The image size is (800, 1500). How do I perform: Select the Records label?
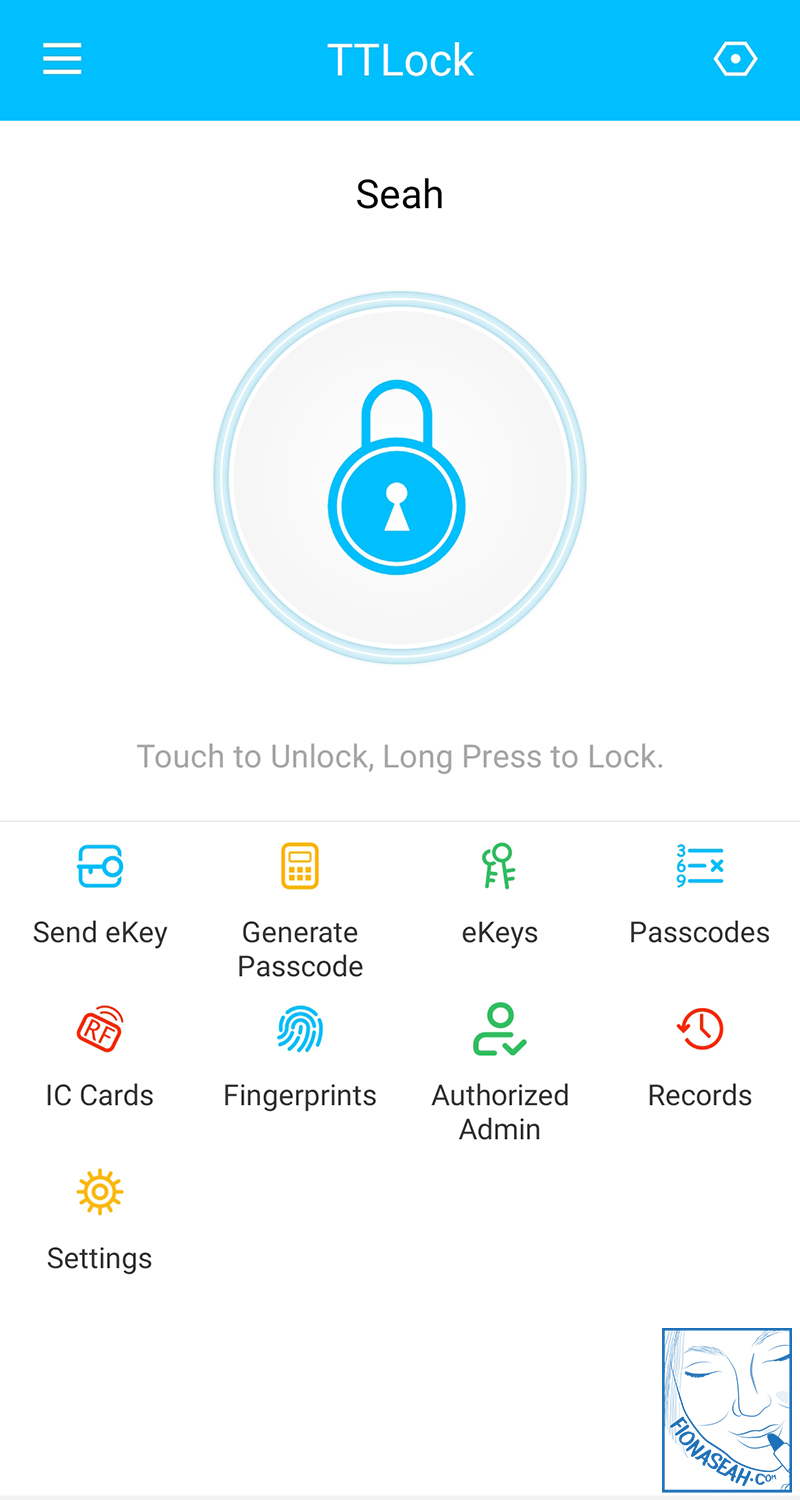tap(700, 1094)
